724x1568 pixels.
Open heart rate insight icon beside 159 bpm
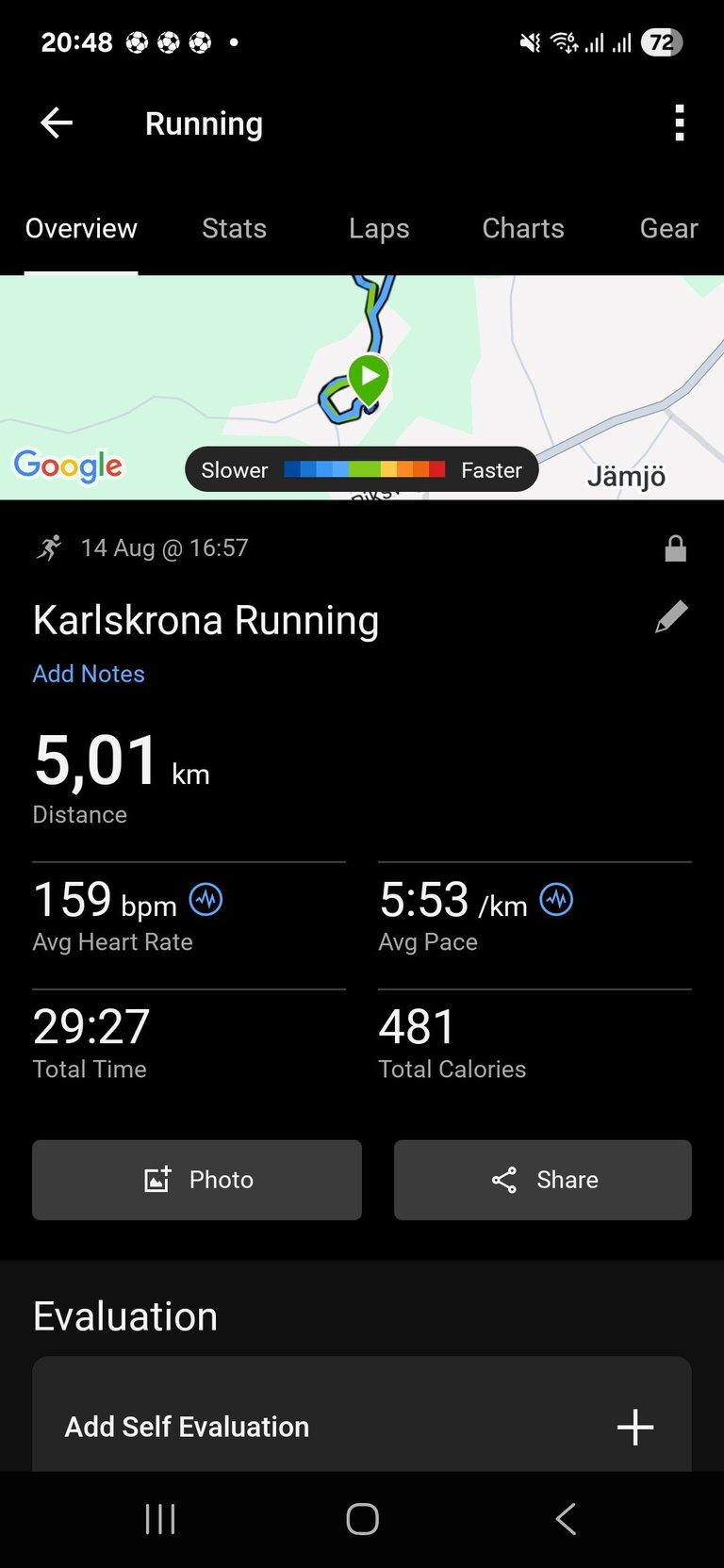coord(206,900)
